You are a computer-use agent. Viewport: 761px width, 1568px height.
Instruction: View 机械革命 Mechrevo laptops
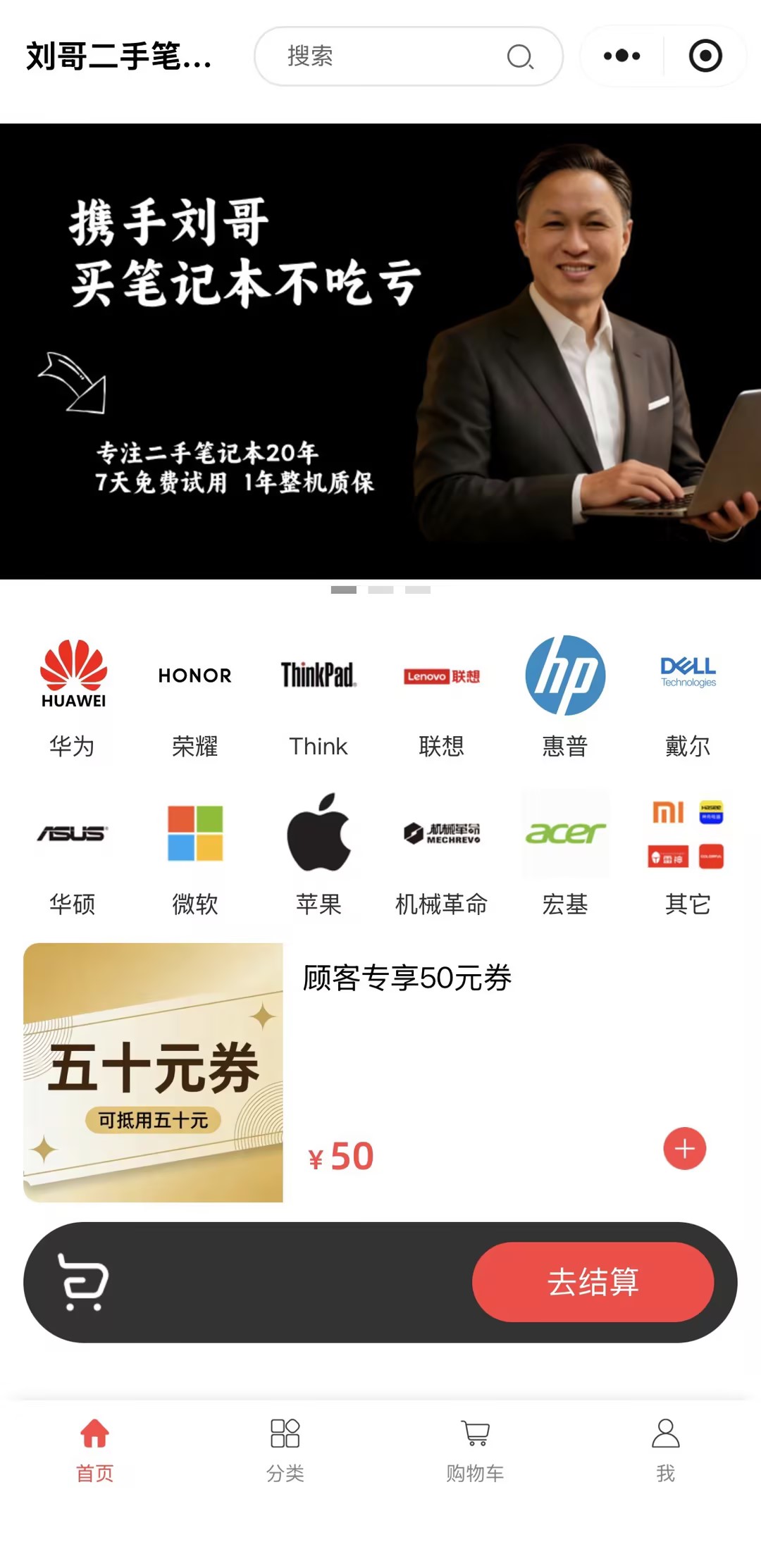[442, 854]
